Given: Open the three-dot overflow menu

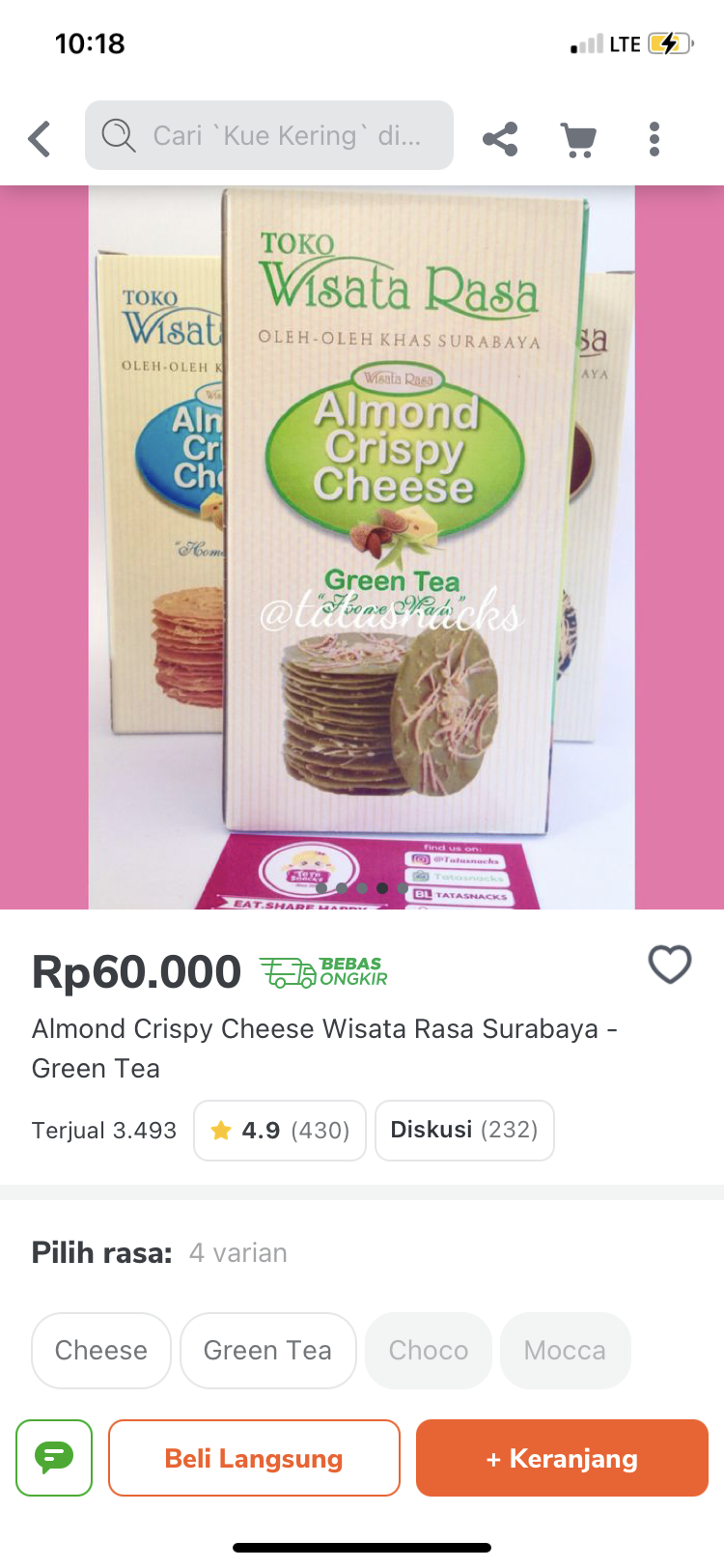Looking at the screenshot, I should pyautogui.click(x=654, y=139).
